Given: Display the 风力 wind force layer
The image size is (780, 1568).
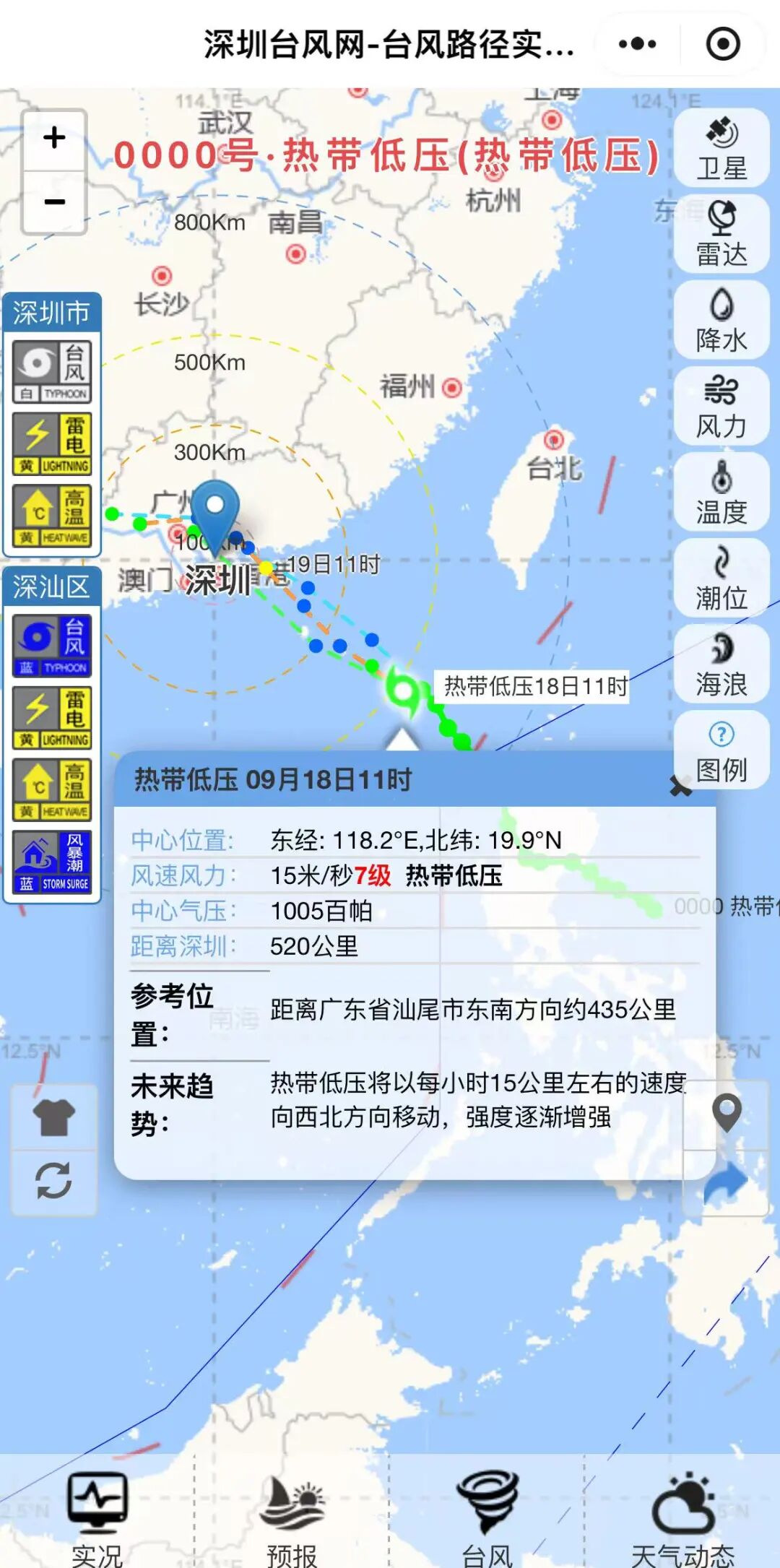Looking at the screenshot, I should point(721,407).
